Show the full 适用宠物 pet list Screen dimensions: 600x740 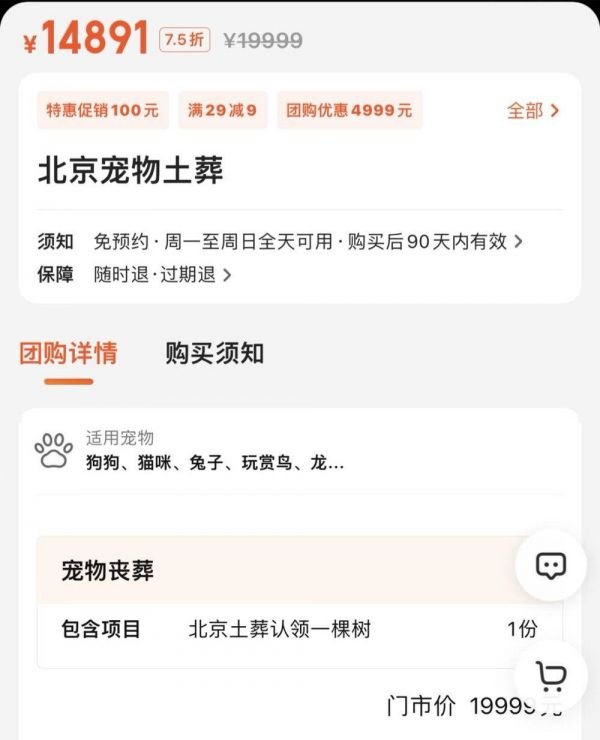215,463
